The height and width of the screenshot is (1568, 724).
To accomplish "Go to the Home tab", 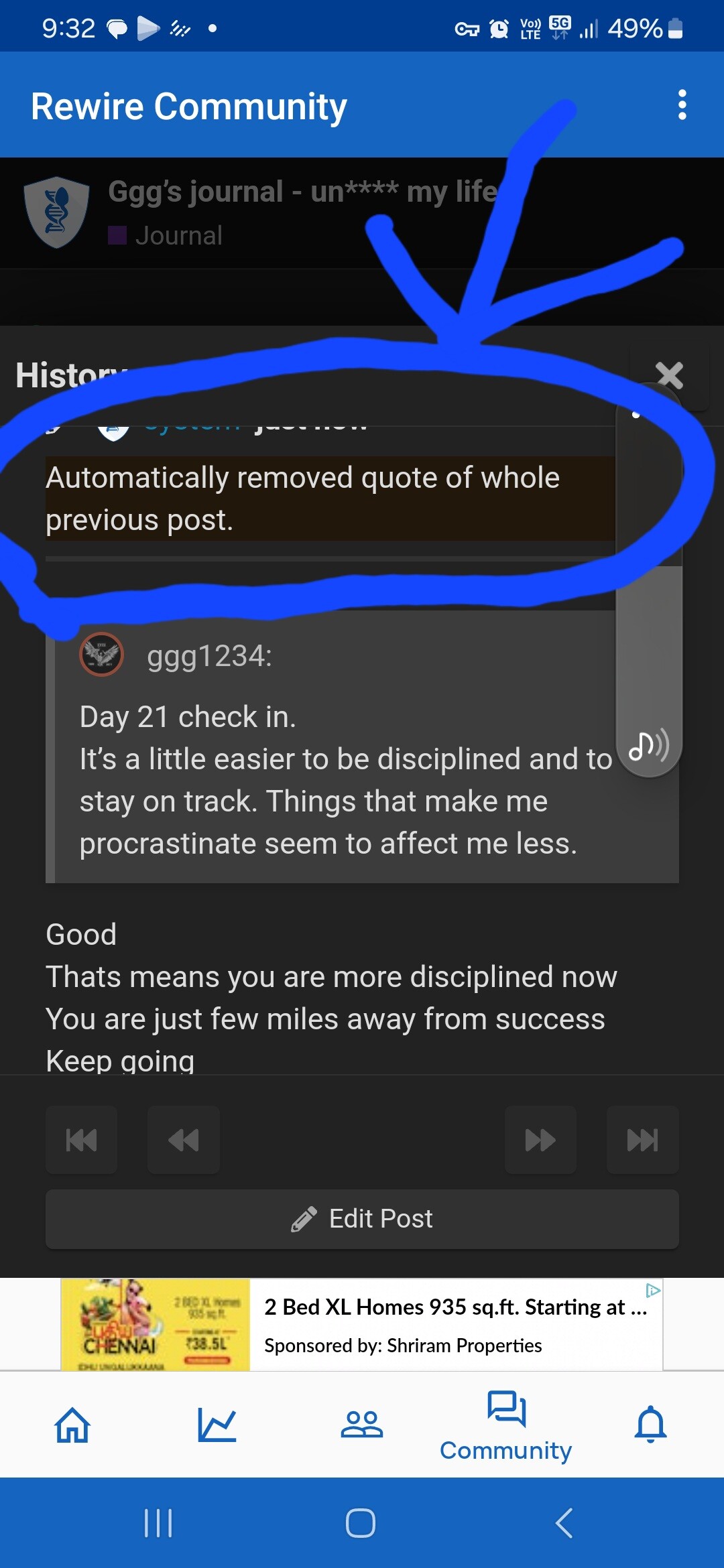I will pos(72,1425).
